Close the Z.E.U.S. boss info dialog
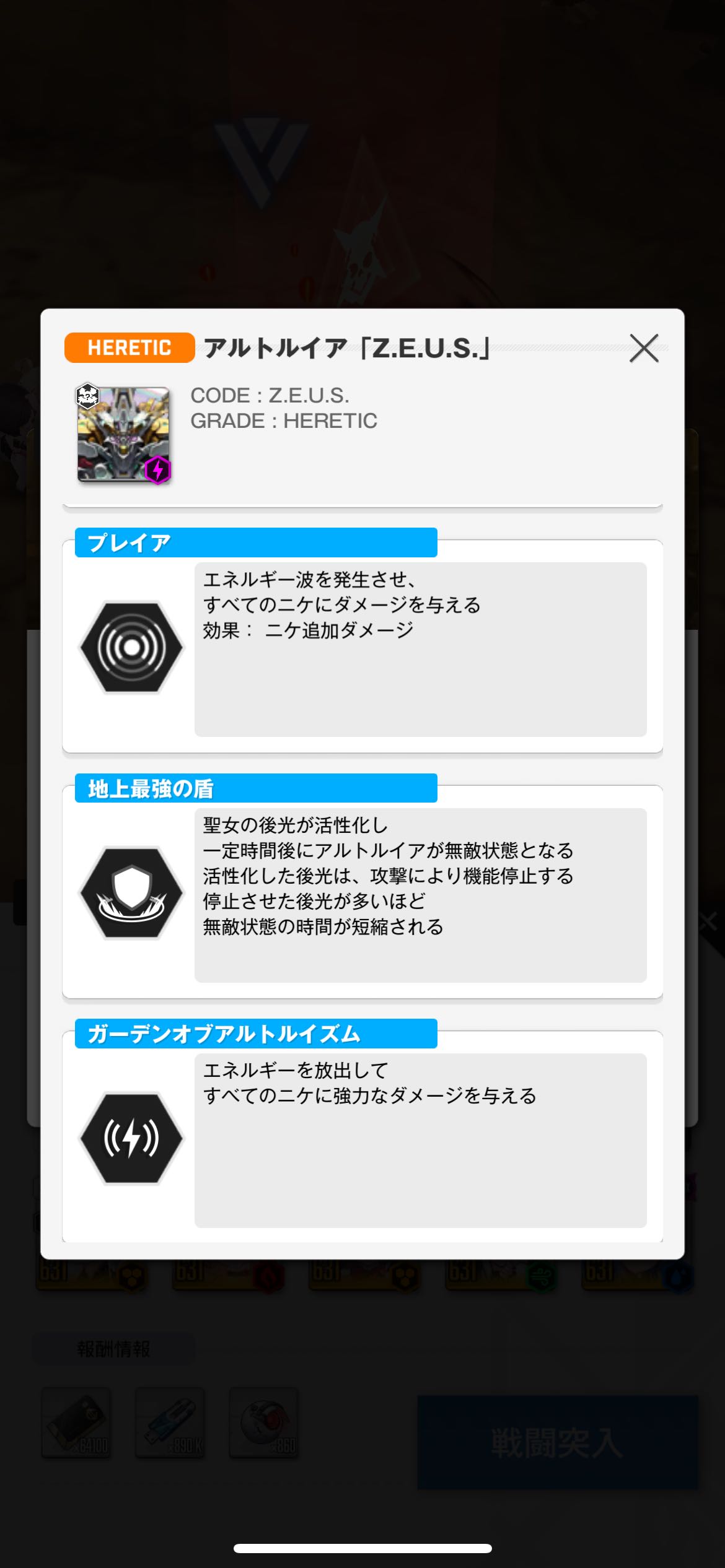This screenshot has height=1568, width=725. coord(644,348)
